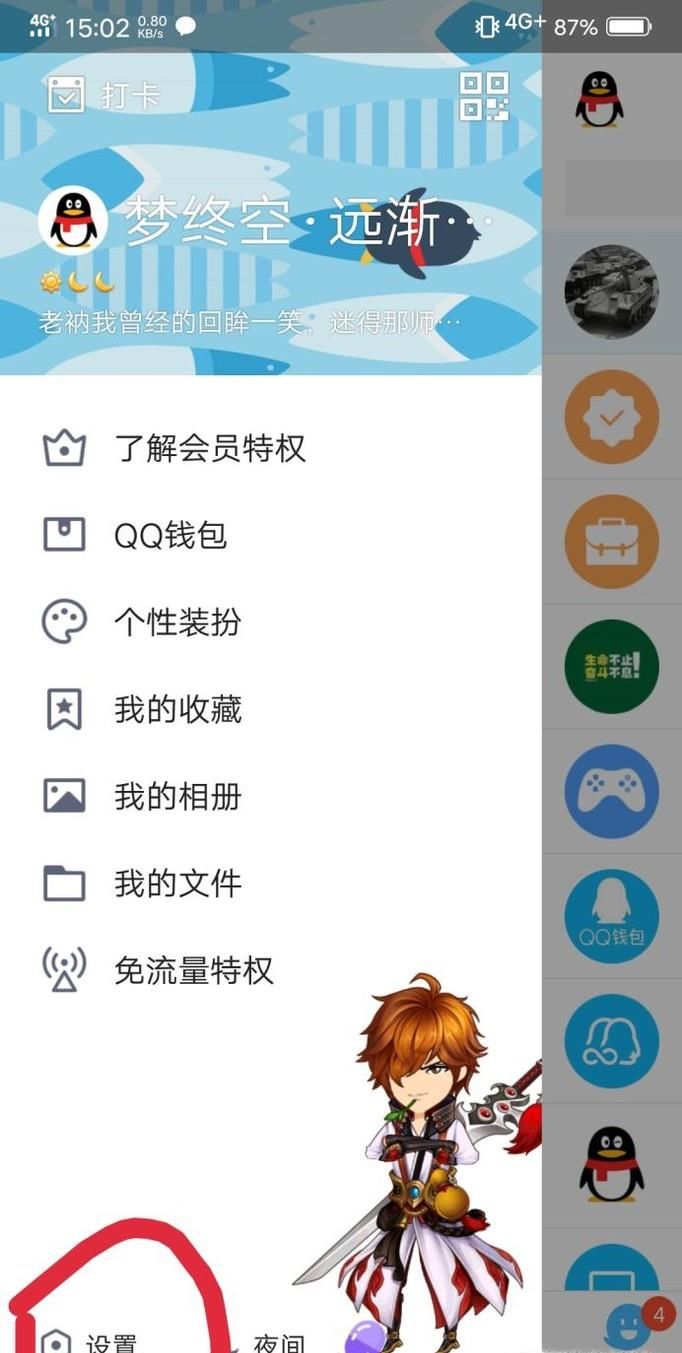Tap the 打卡 check-in button
The image size is (682, 1353).
pos(103,96)
